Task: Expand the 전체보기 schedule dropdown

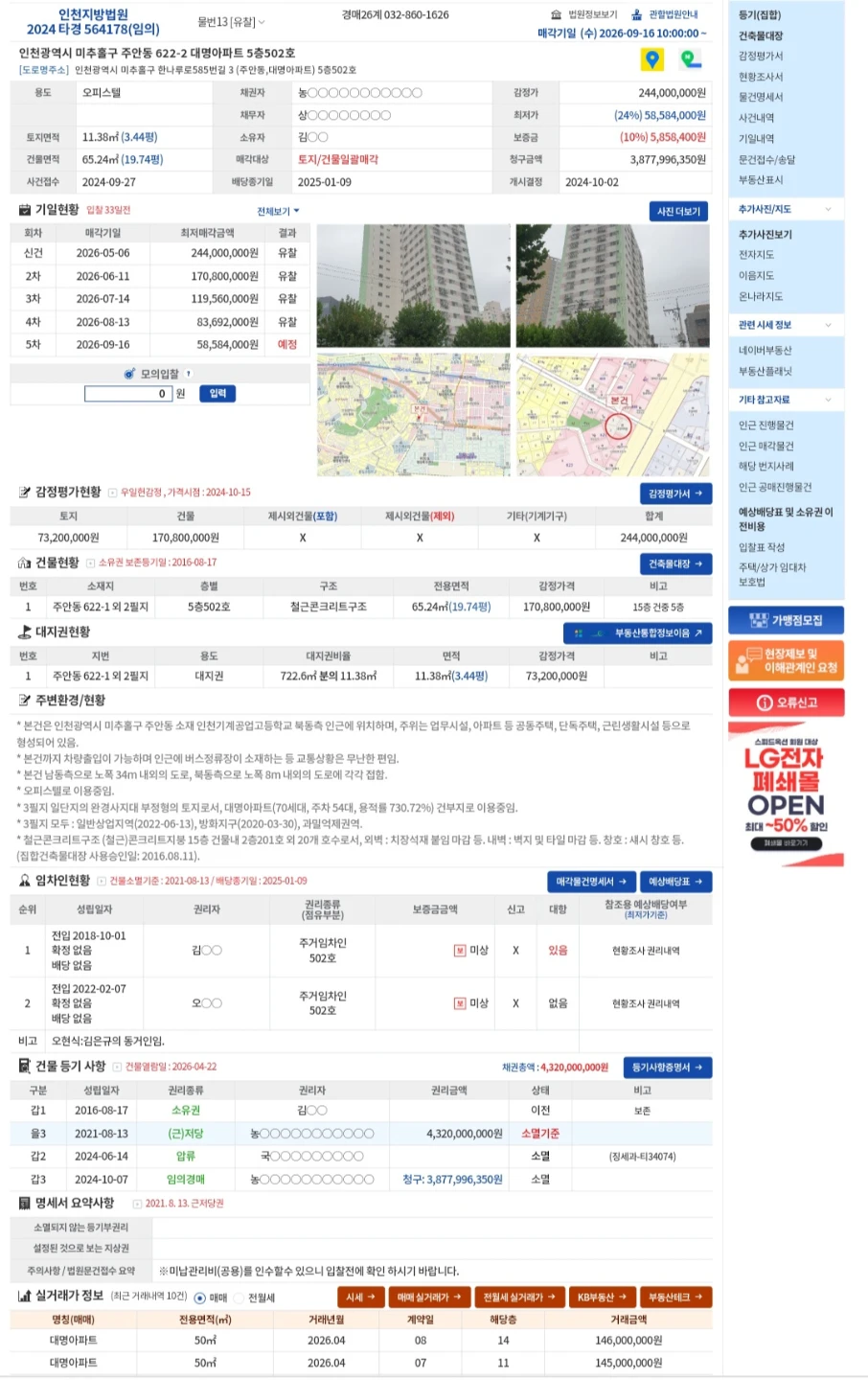Action: pyautogui.click(x=278, y=211)
